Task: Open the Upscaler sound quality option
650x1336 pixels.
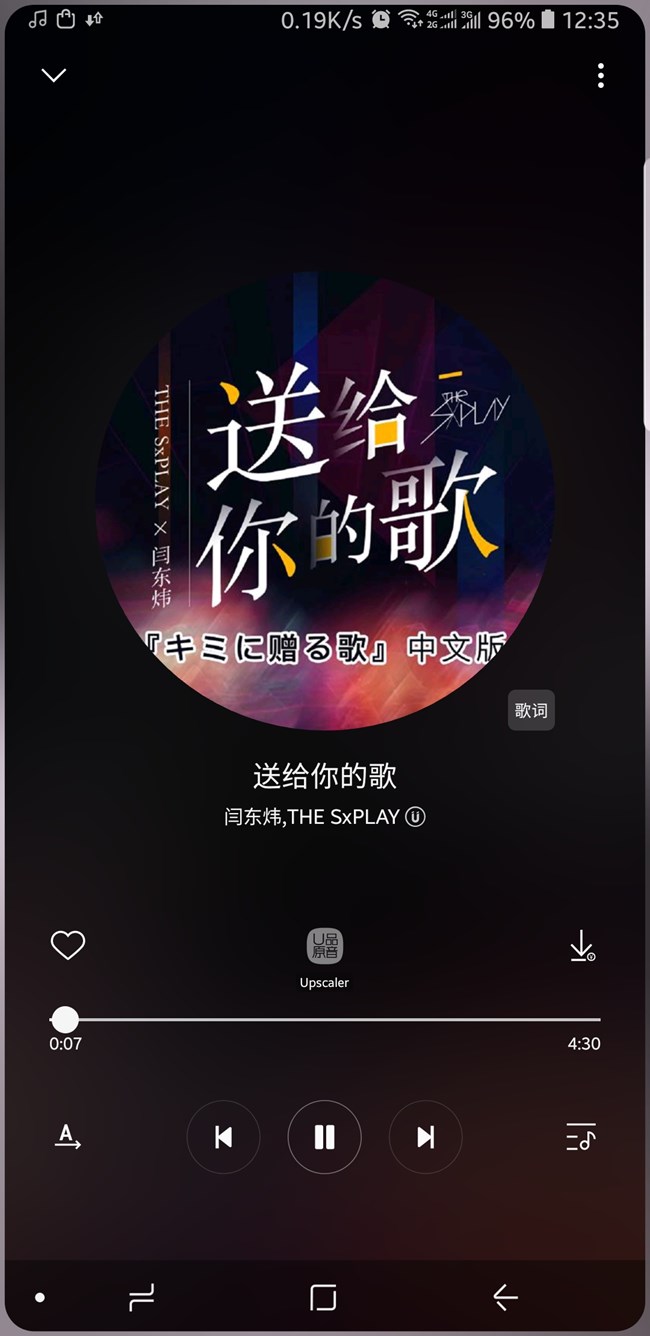Action: pyautogui.click(x=324, y=947)
